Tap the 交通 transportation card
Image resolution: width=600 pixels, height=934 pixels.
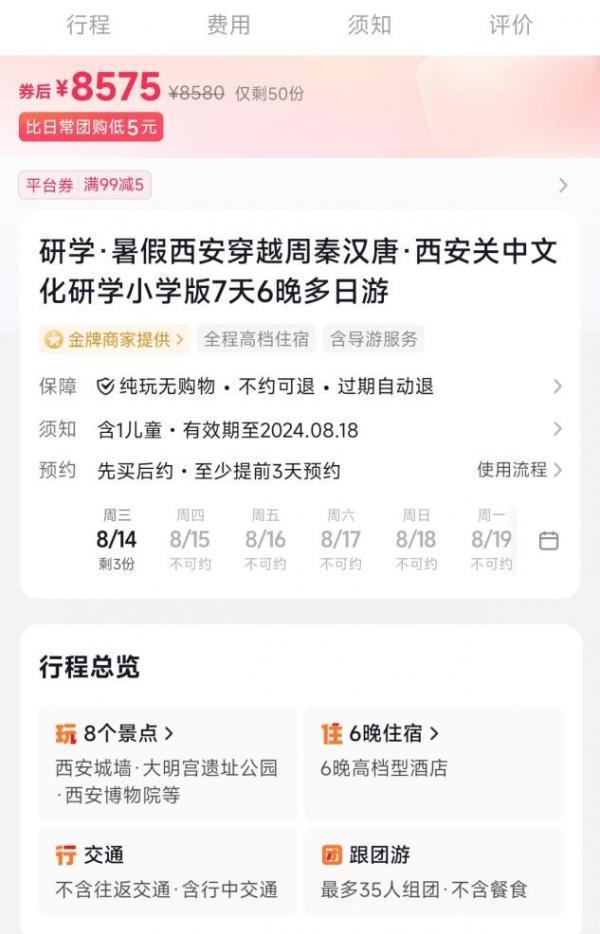(168, 871)
